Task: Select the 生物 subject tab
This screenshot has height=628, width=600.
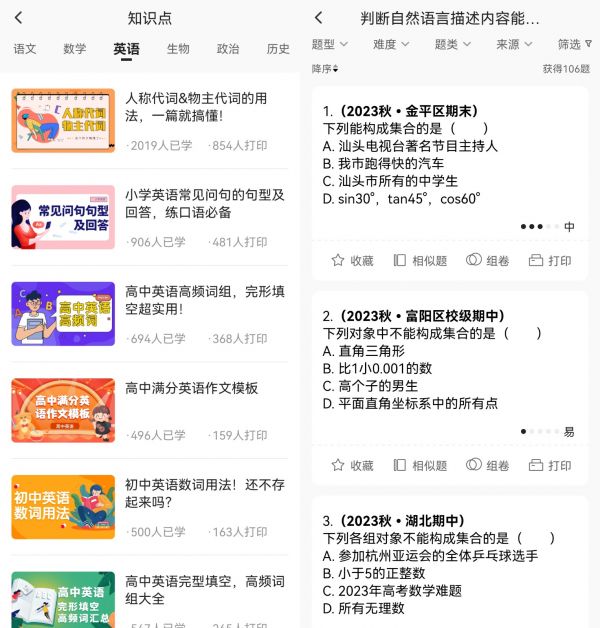Action: click(x=178, y=49)
